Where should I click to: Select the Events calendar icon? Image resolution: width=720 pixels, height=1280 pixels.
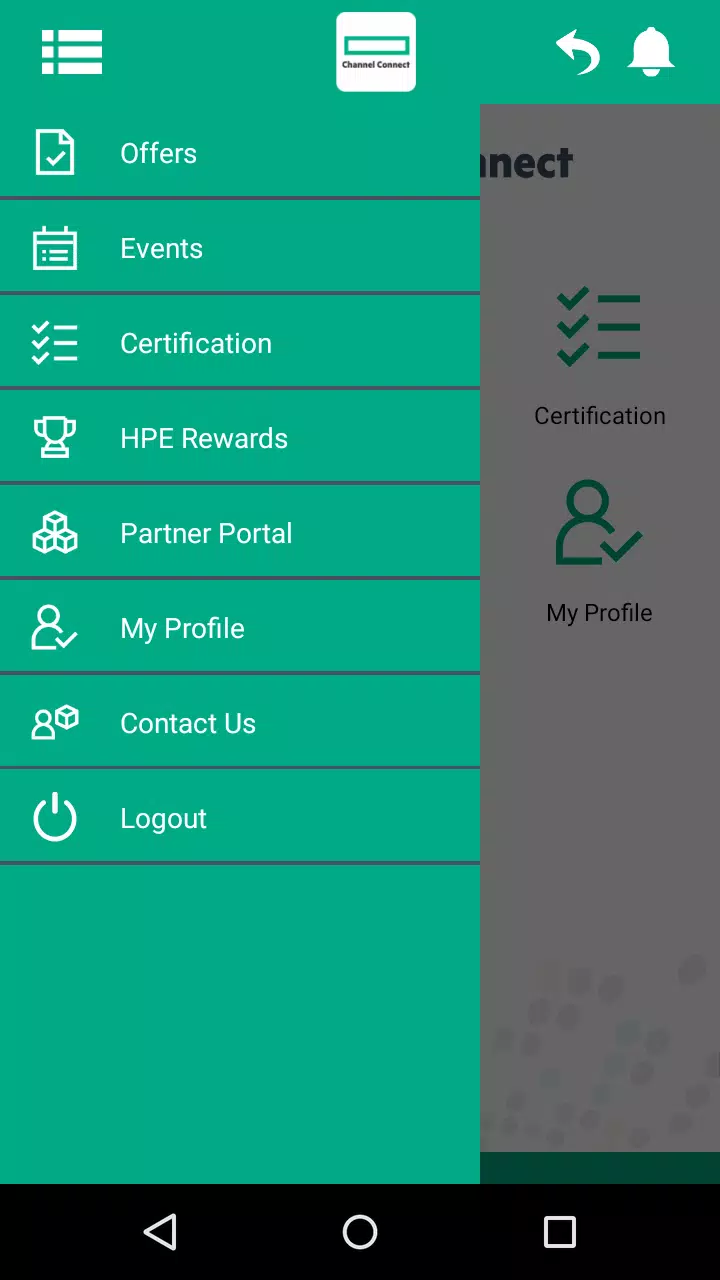tap(55, 248)
